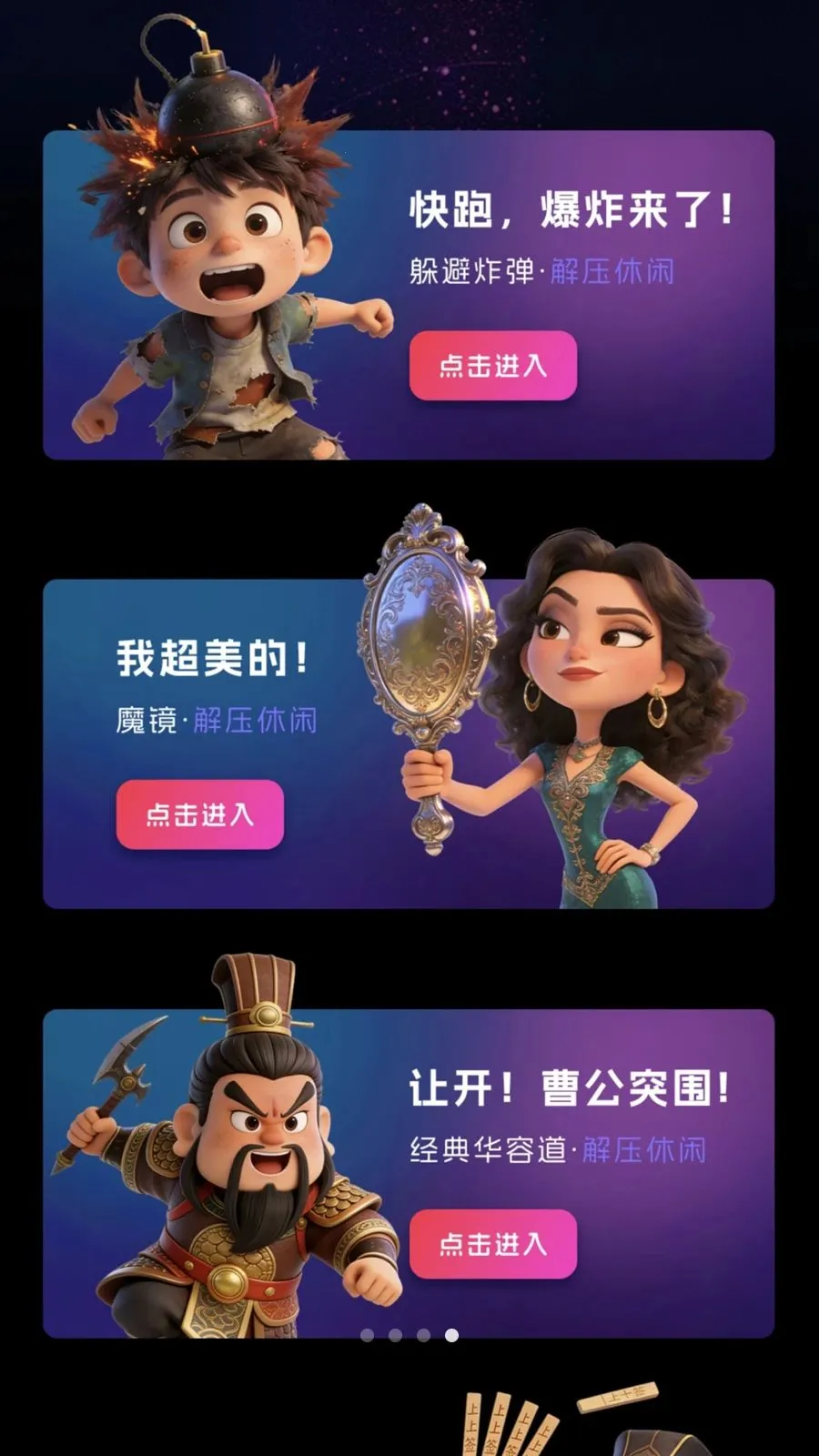Enter the 让开！曹公突围 Huarong Road game

[492, 1244]
